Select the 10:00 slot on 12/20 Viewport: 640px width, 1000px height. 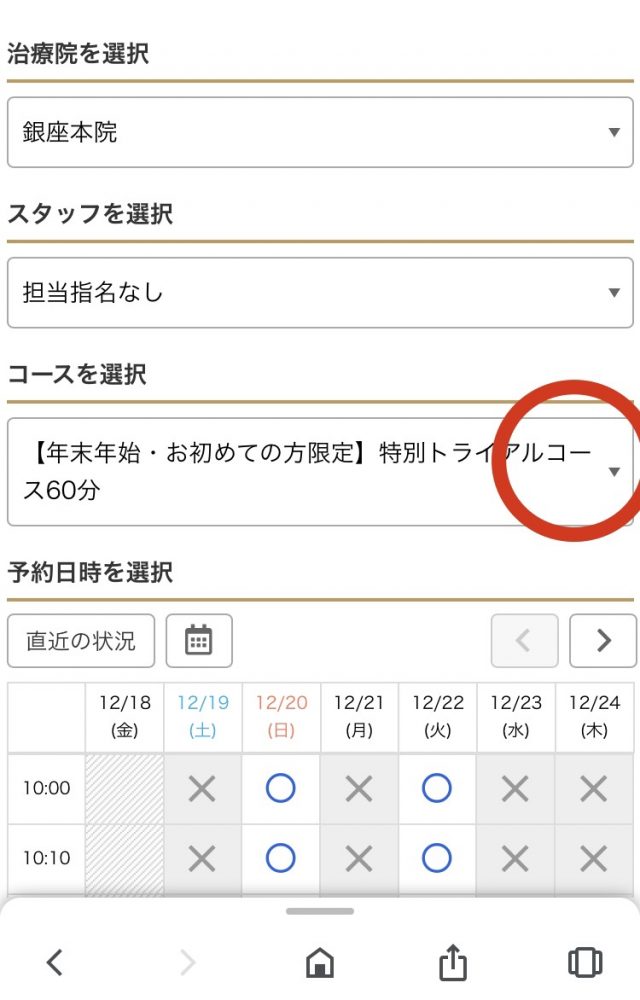point(281,788)
